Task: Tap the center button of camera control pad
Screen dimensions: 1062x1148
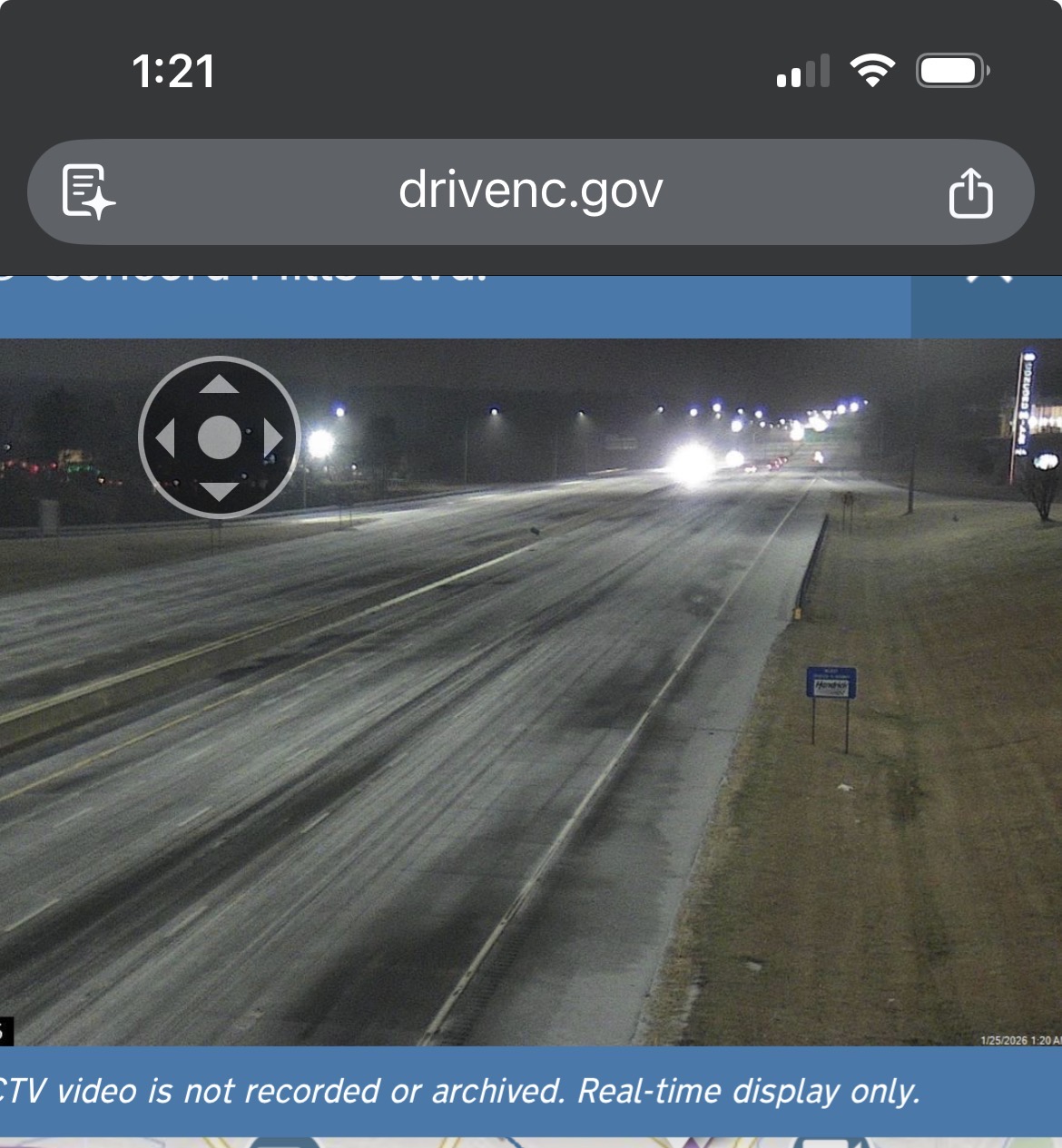Action: (x=219, y=438)
